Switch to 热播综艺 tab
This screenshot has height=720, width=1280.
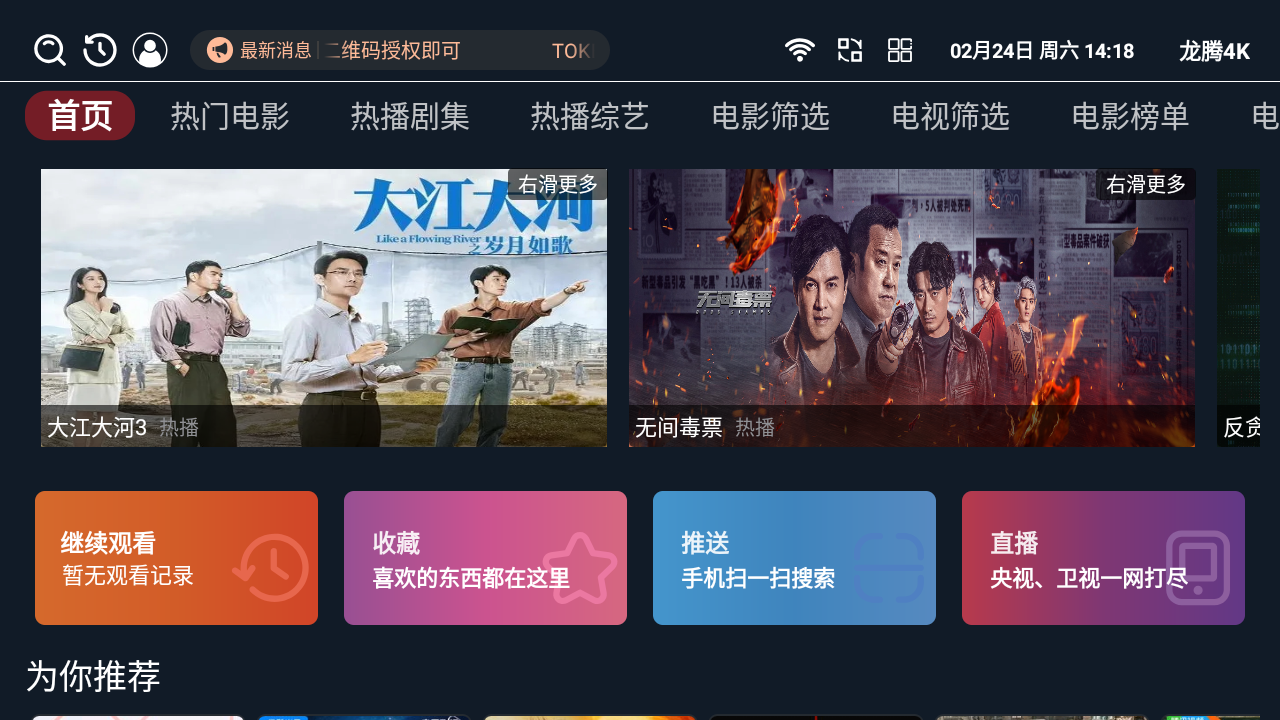click(590, 117)
